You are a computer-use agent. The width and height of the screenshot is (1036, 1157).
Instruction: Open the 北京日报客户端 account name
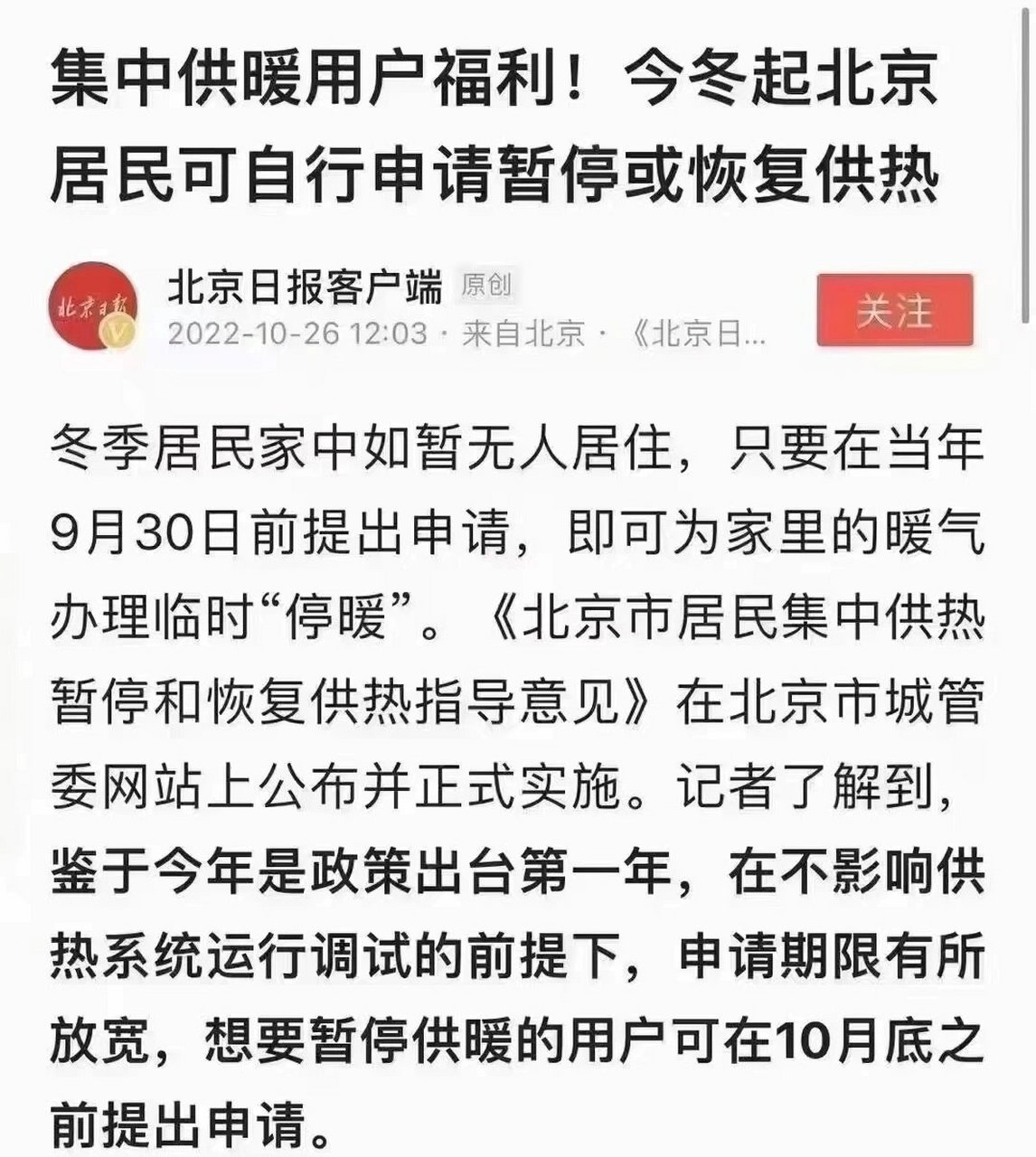[x=305, y=287]
